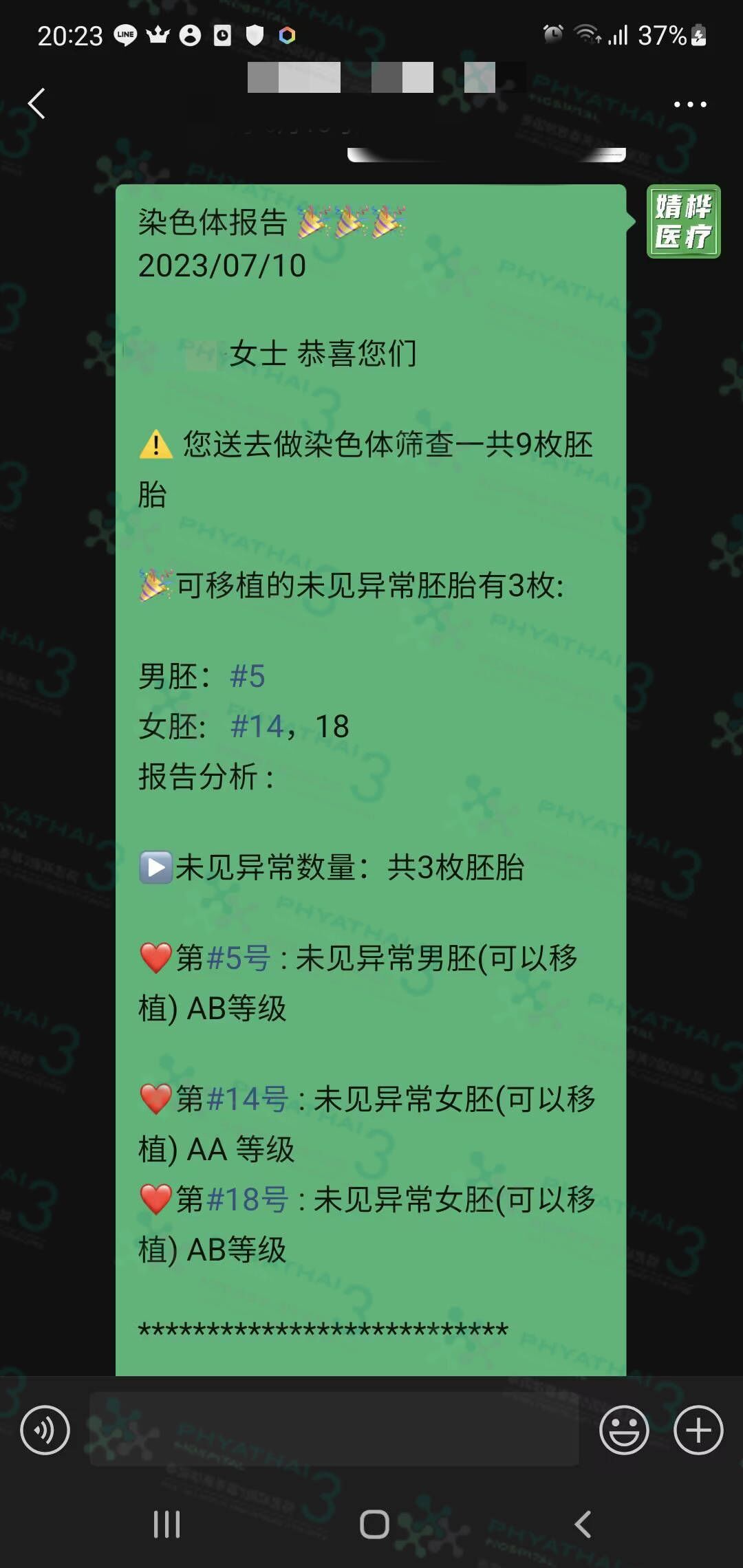Go back from the chat

tap(37, 104)
